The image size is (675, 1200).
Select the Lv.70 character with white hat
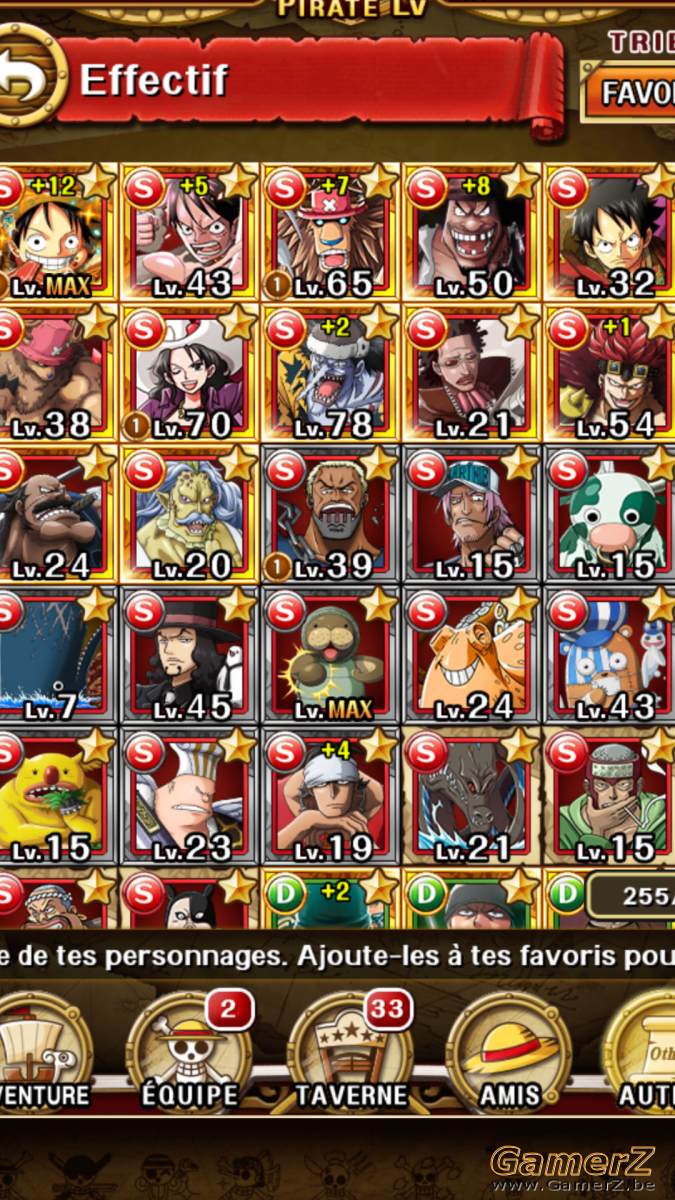189,374
